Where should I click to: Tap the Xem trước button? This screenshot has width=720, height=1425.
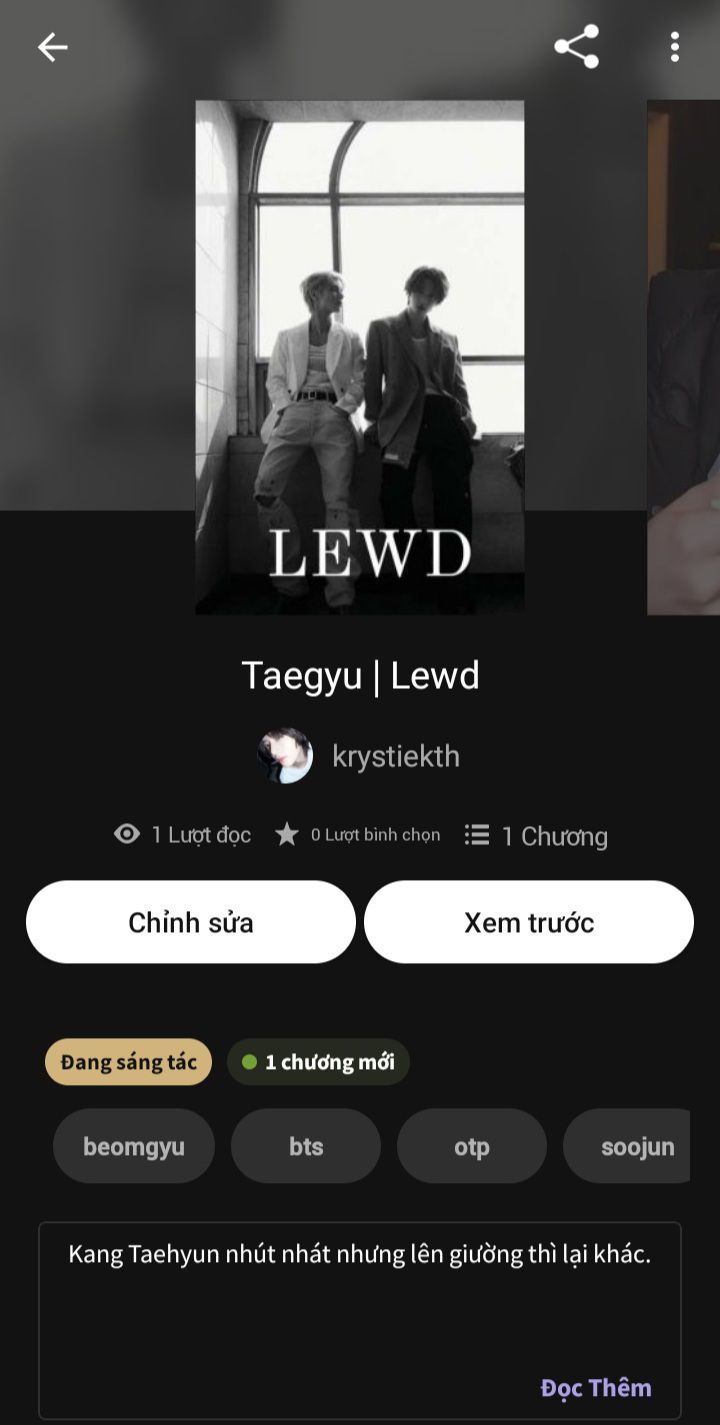click(529, 922)
